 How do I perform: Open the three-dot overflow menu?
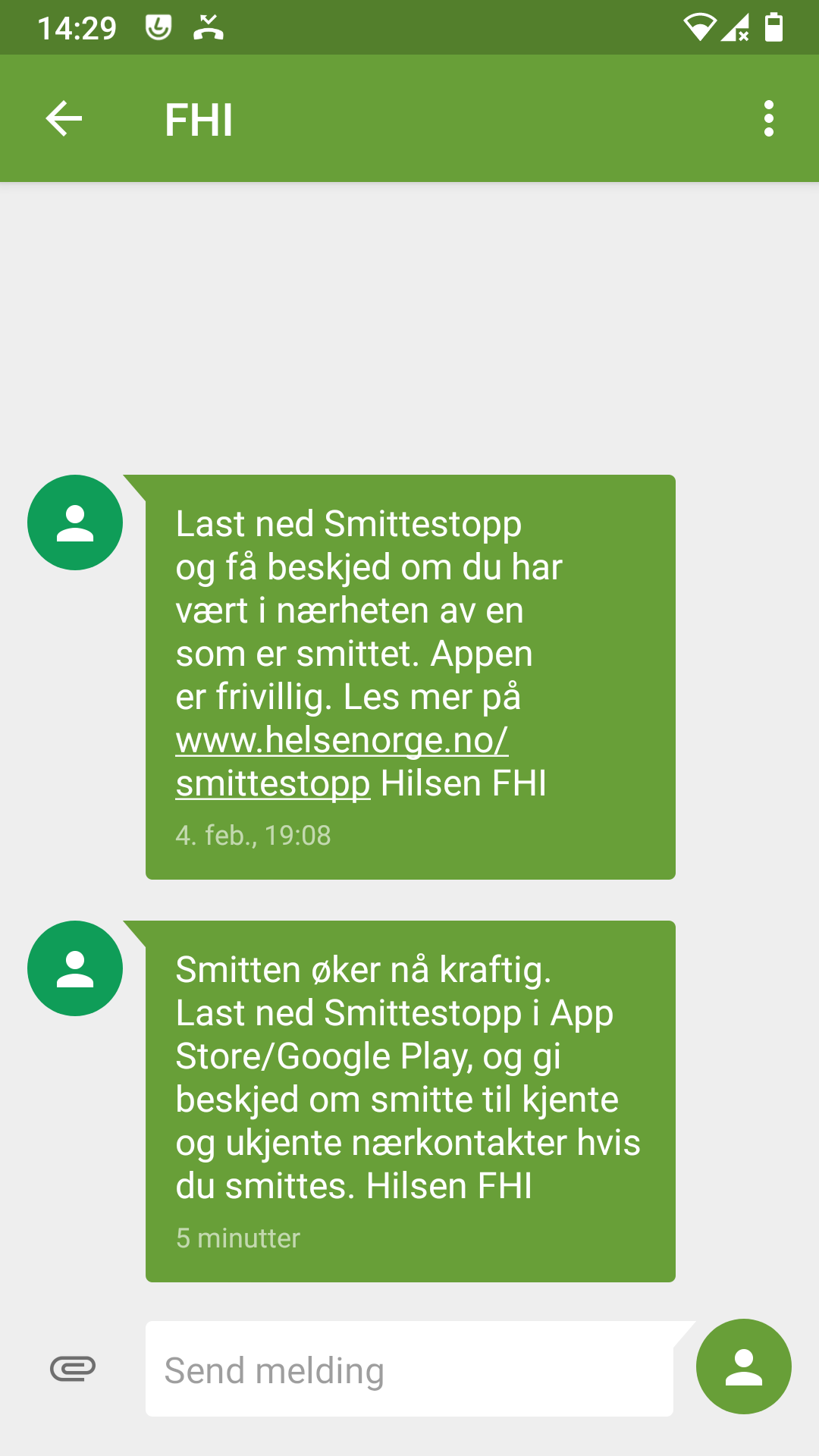pos(769,119)
